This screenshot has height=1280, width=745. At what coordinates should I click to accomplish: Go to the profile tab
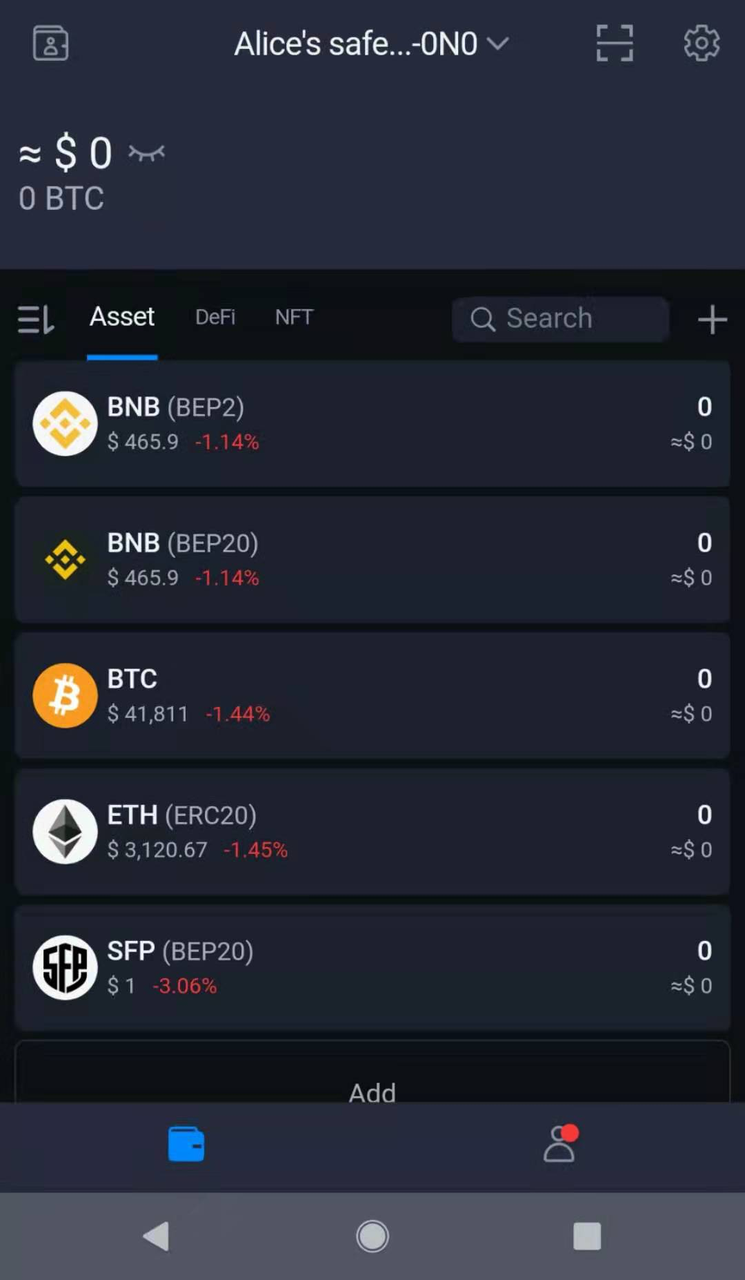[x=559, y=1146]
